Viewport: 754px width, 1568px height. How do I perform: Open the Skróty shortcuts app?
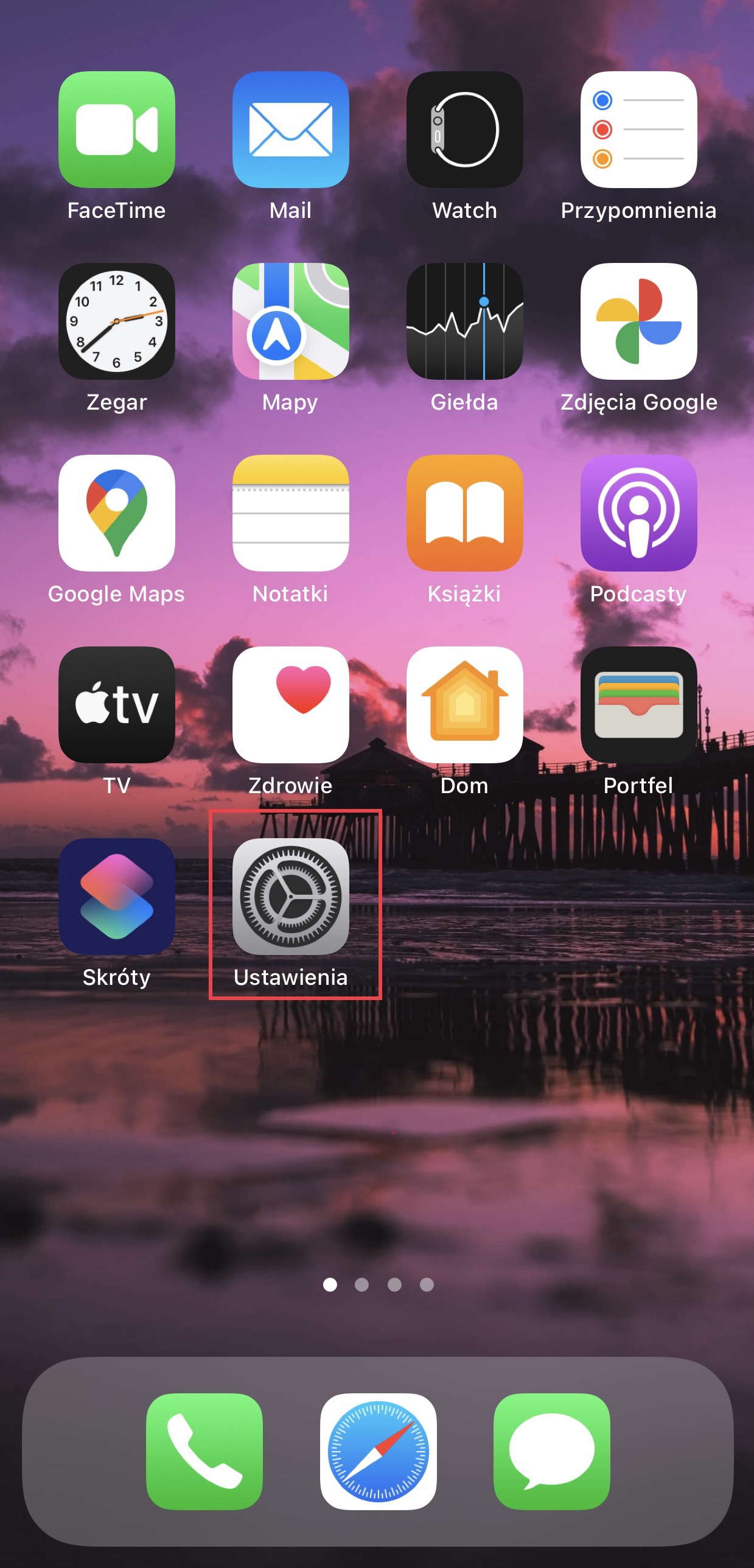tap(116, 897)
